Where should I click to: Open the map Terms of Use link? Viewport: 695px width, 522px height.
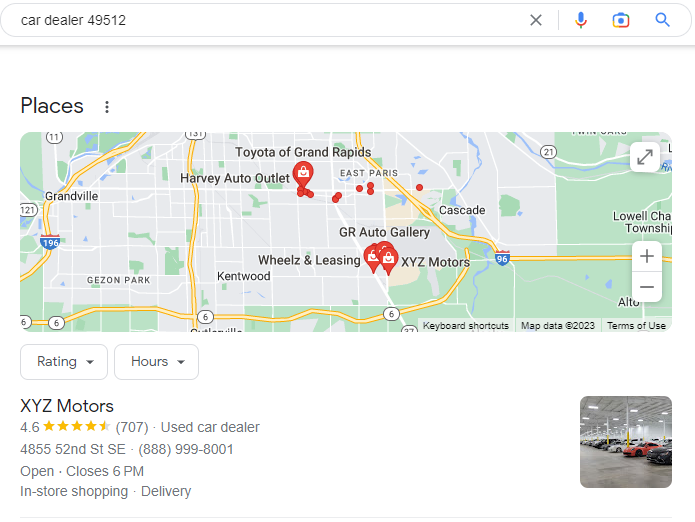coord(636,326)
